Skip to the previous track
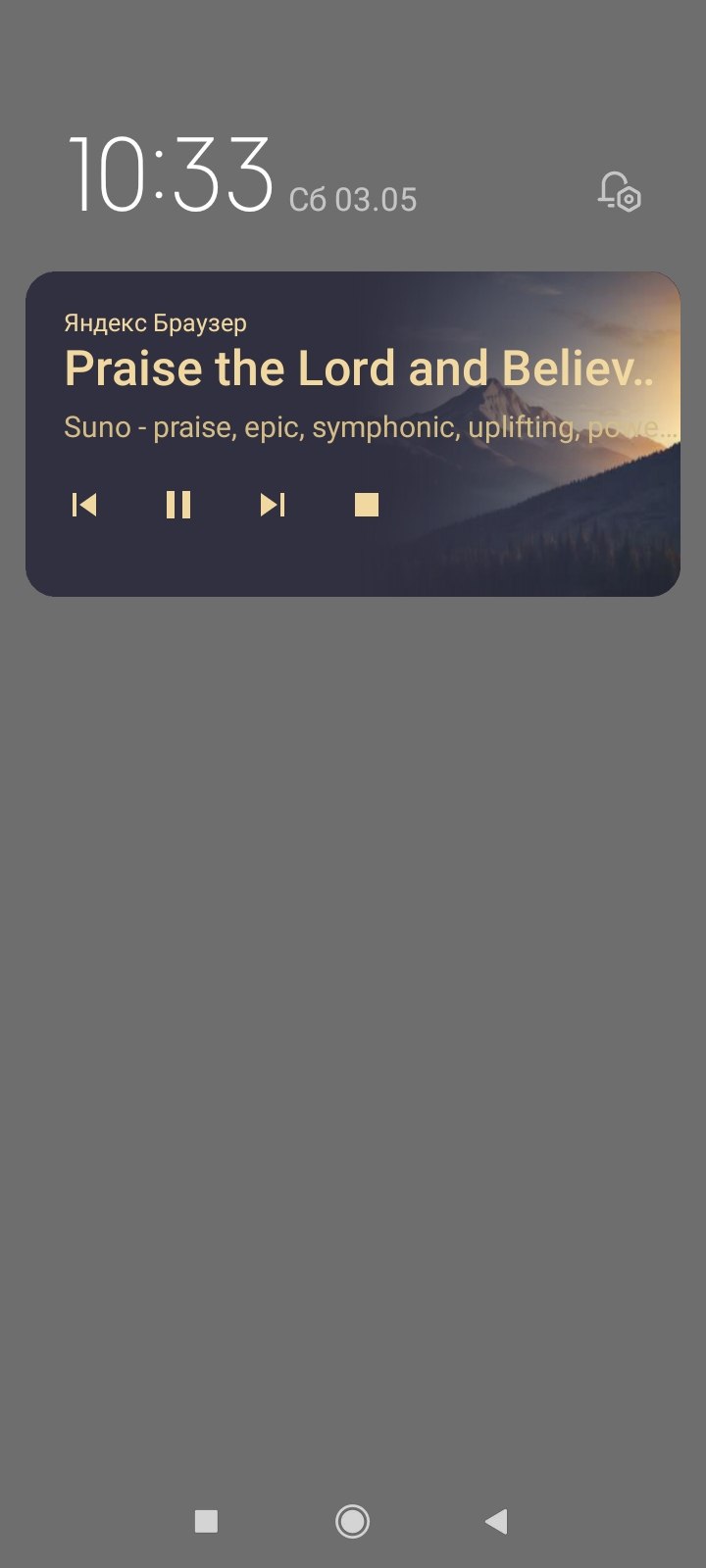 [84, 505]
